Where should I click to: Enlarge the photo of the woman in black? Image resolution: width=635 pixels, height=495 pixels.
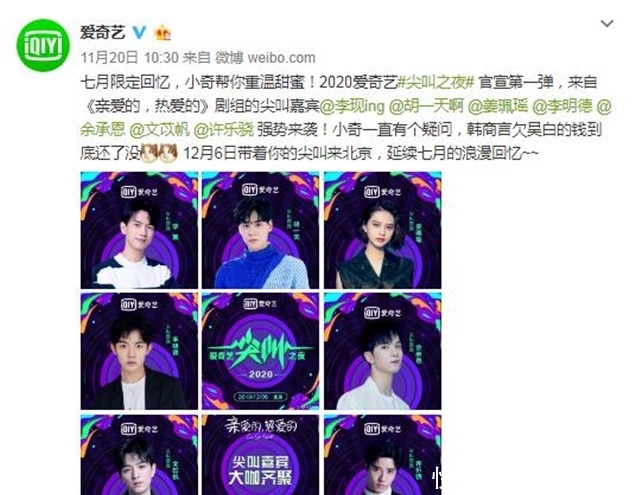point(382,230)
